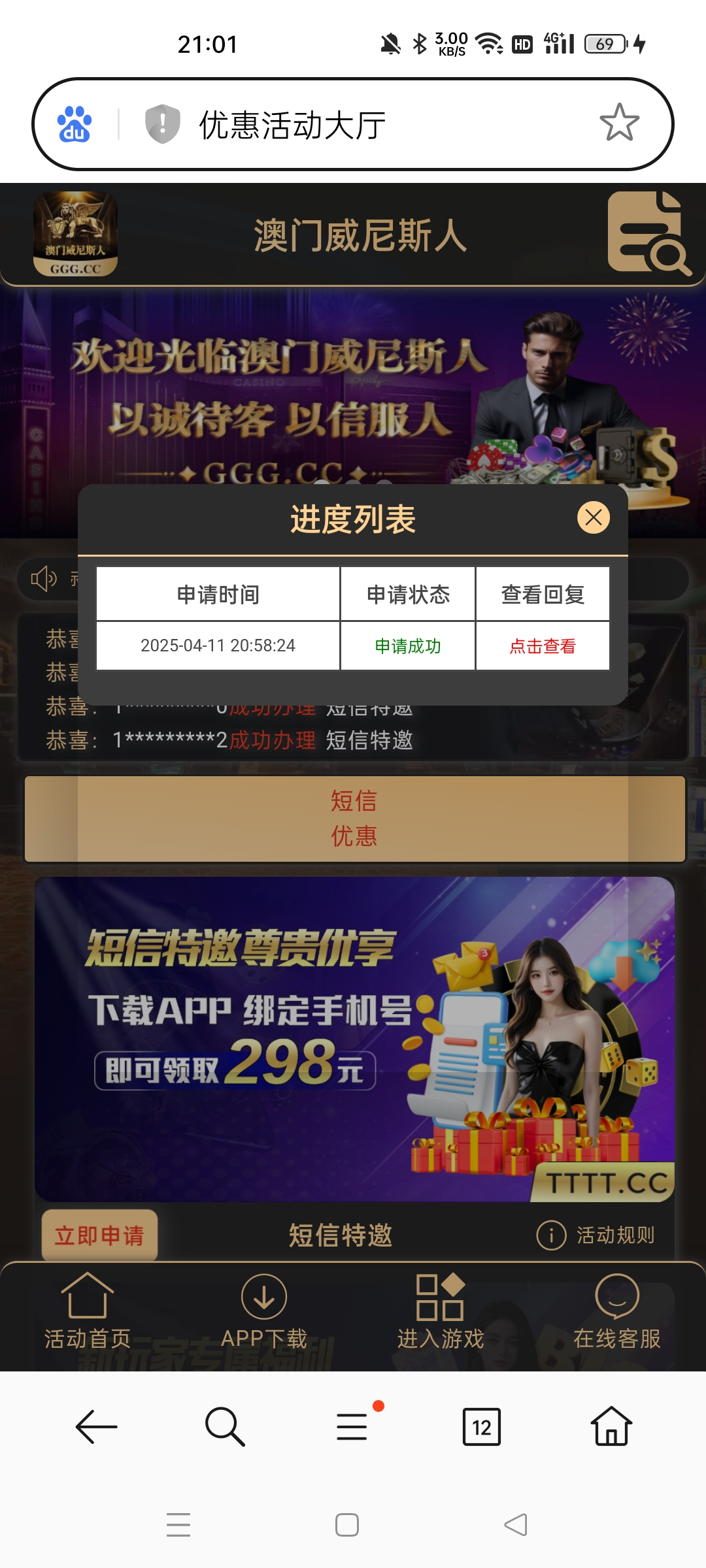The image size is (706, 1568).
Task: Open the 短信特邀 298元 promotion banner
Action: pos(354,1039)
